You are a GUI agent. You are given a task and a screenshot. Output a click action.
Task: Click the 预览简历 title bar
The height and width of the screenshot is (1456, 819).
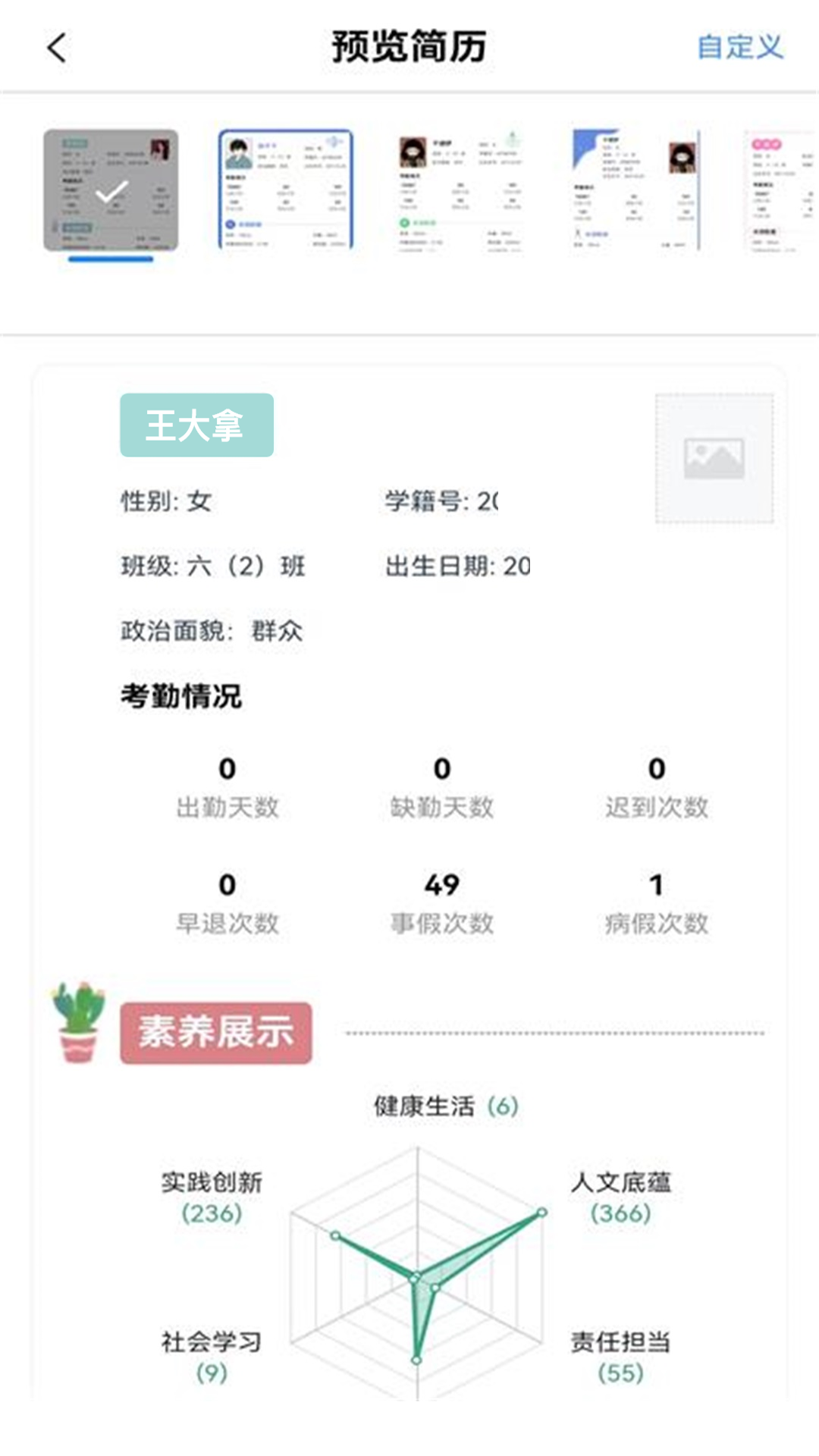coord(409,47)
